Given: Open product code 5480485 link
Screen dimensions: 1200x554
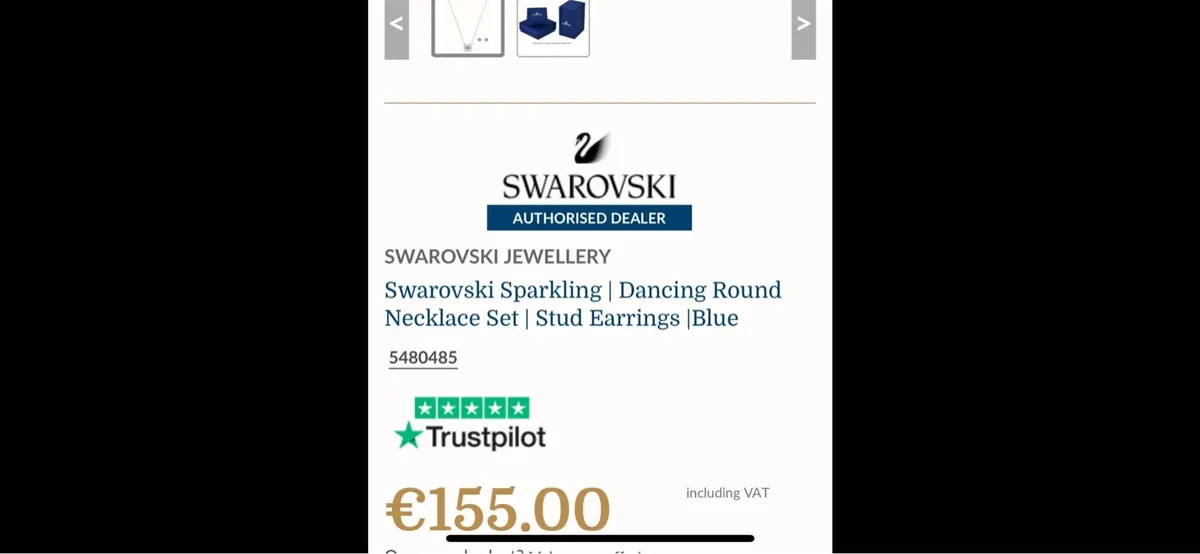Looking at the screenshot, I should tap(423, 357).
